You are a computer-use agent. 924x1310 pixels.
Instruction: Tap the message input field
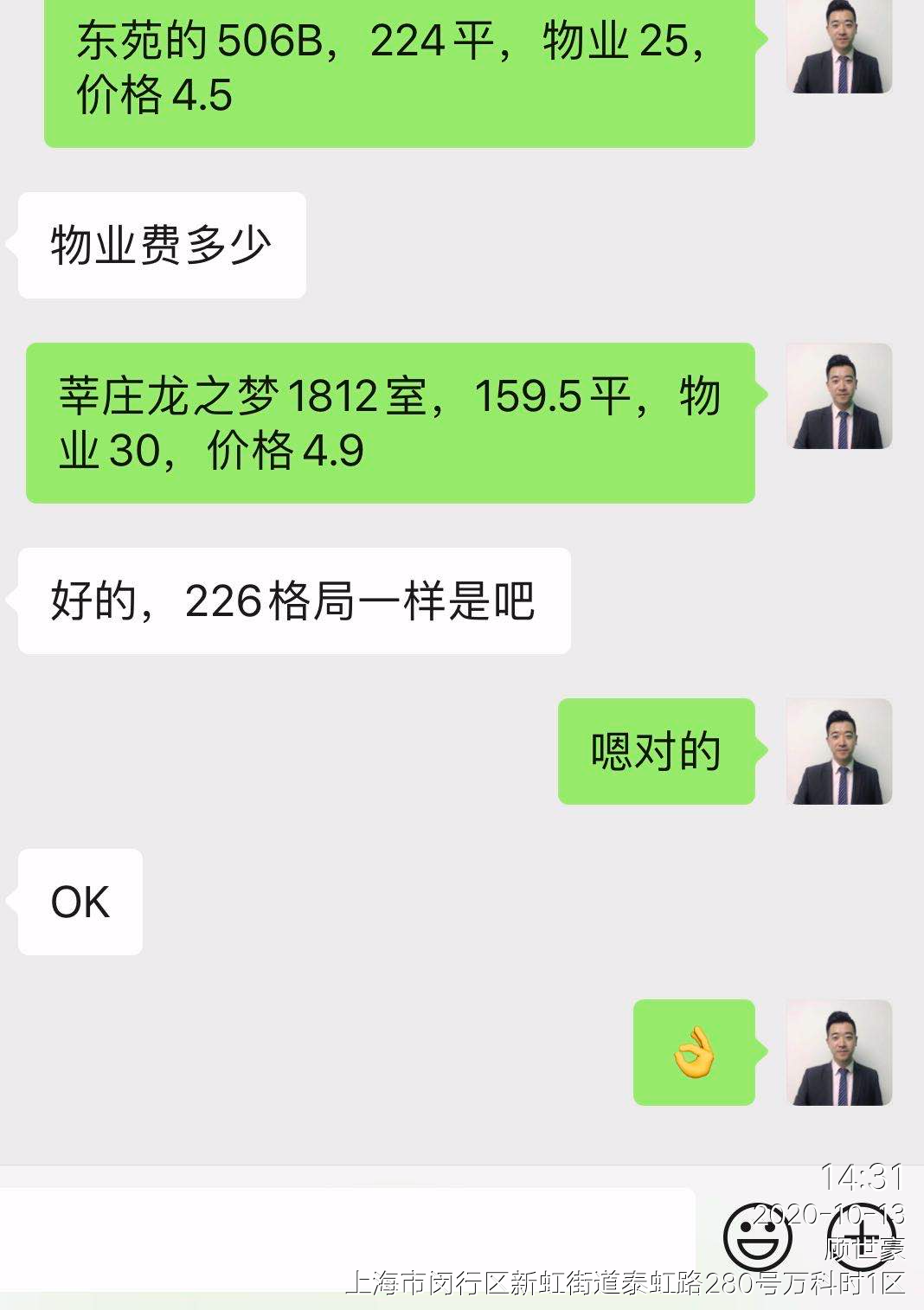[x=346, y=1237]
